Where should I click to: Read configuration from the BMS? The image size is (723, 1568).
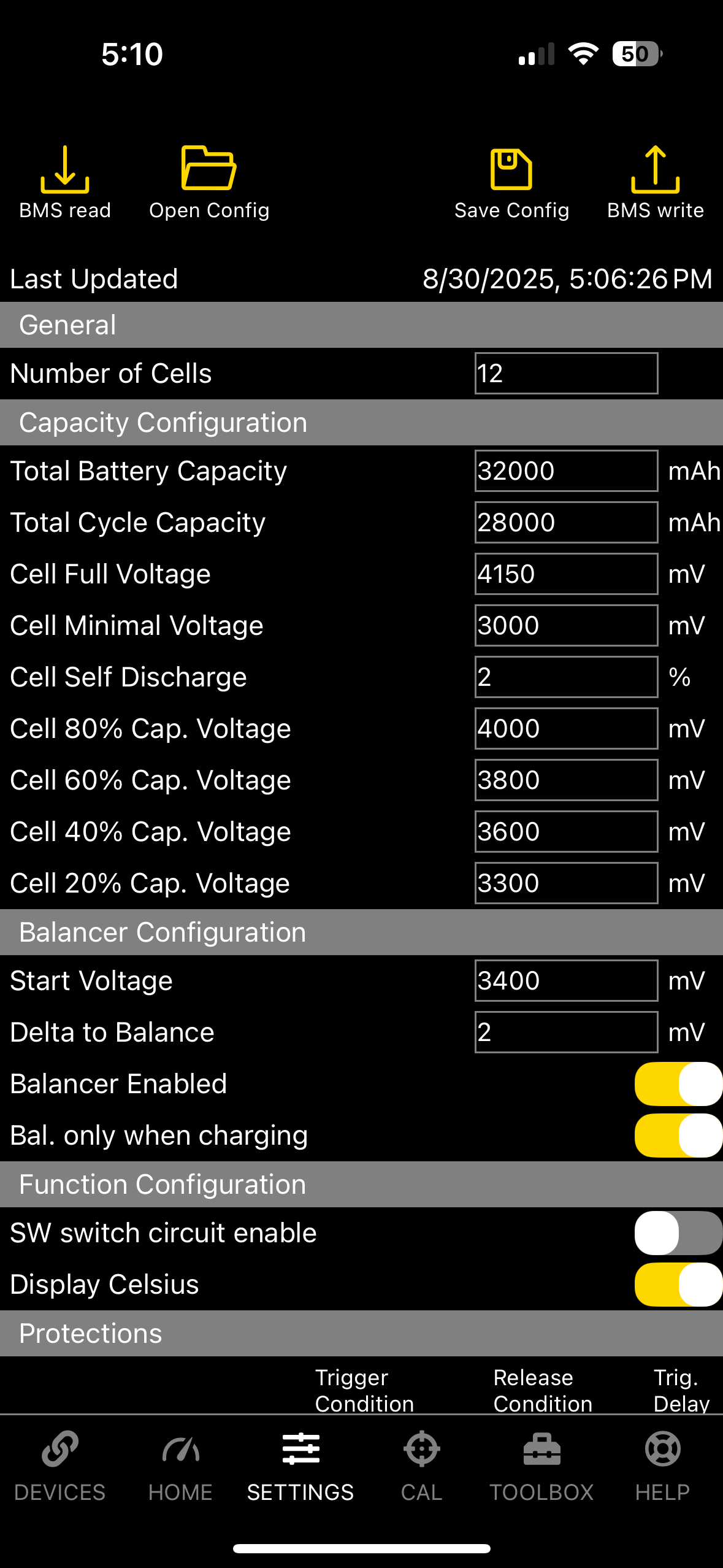click(x=65, y=182)
